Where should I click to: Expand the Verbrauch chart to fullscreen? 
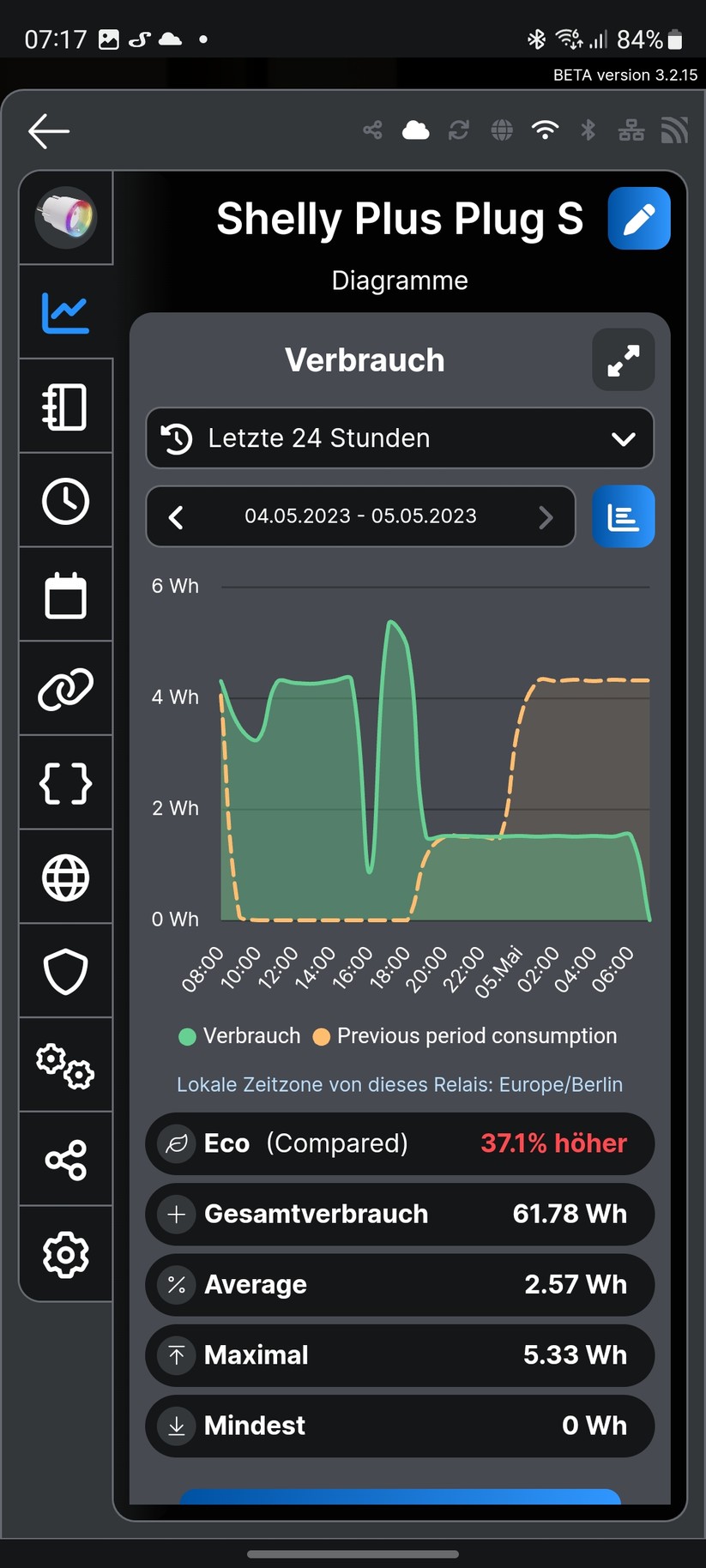click(623, 360)
